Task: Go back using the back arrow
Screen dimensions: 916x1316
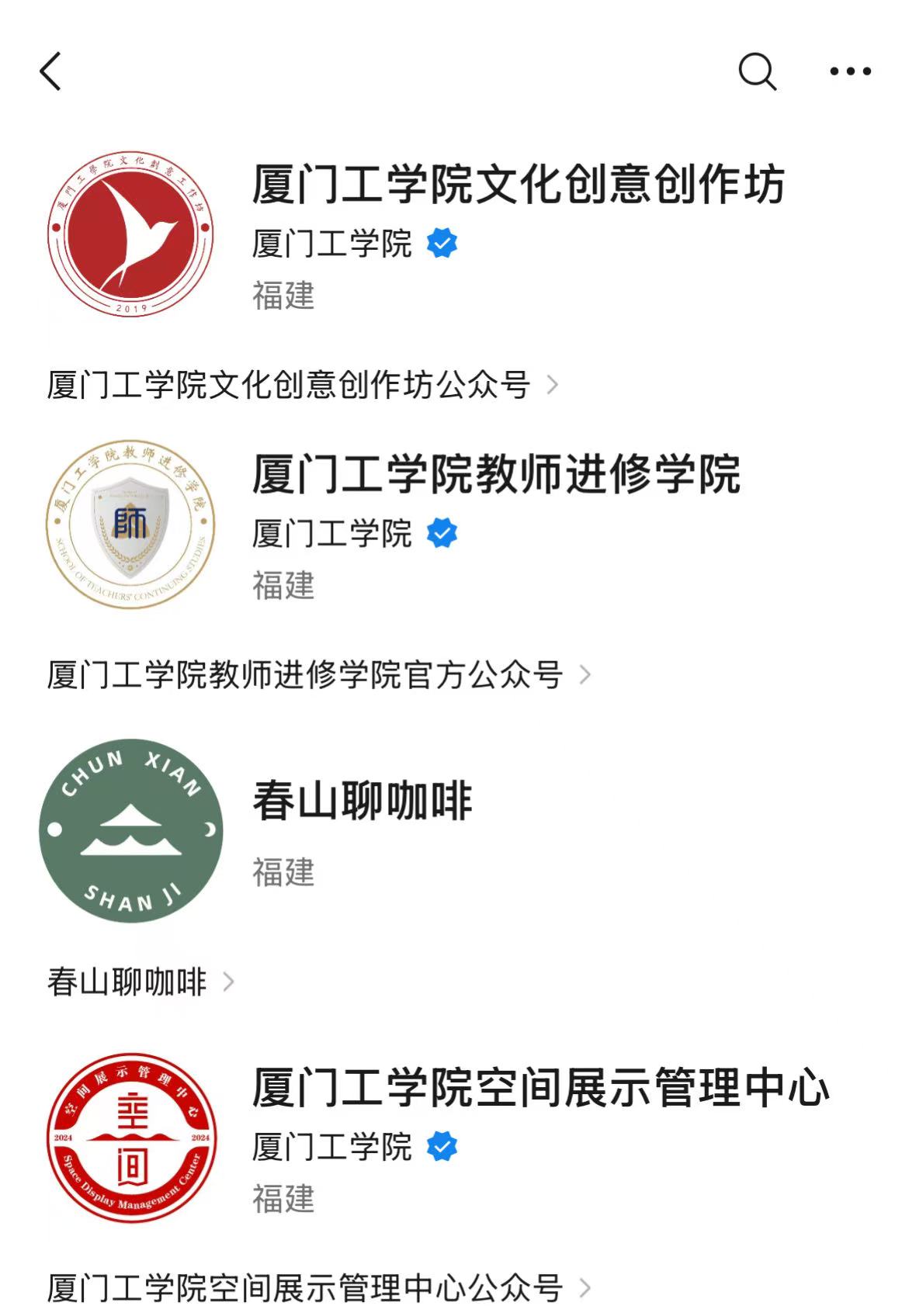Action: 50,71
